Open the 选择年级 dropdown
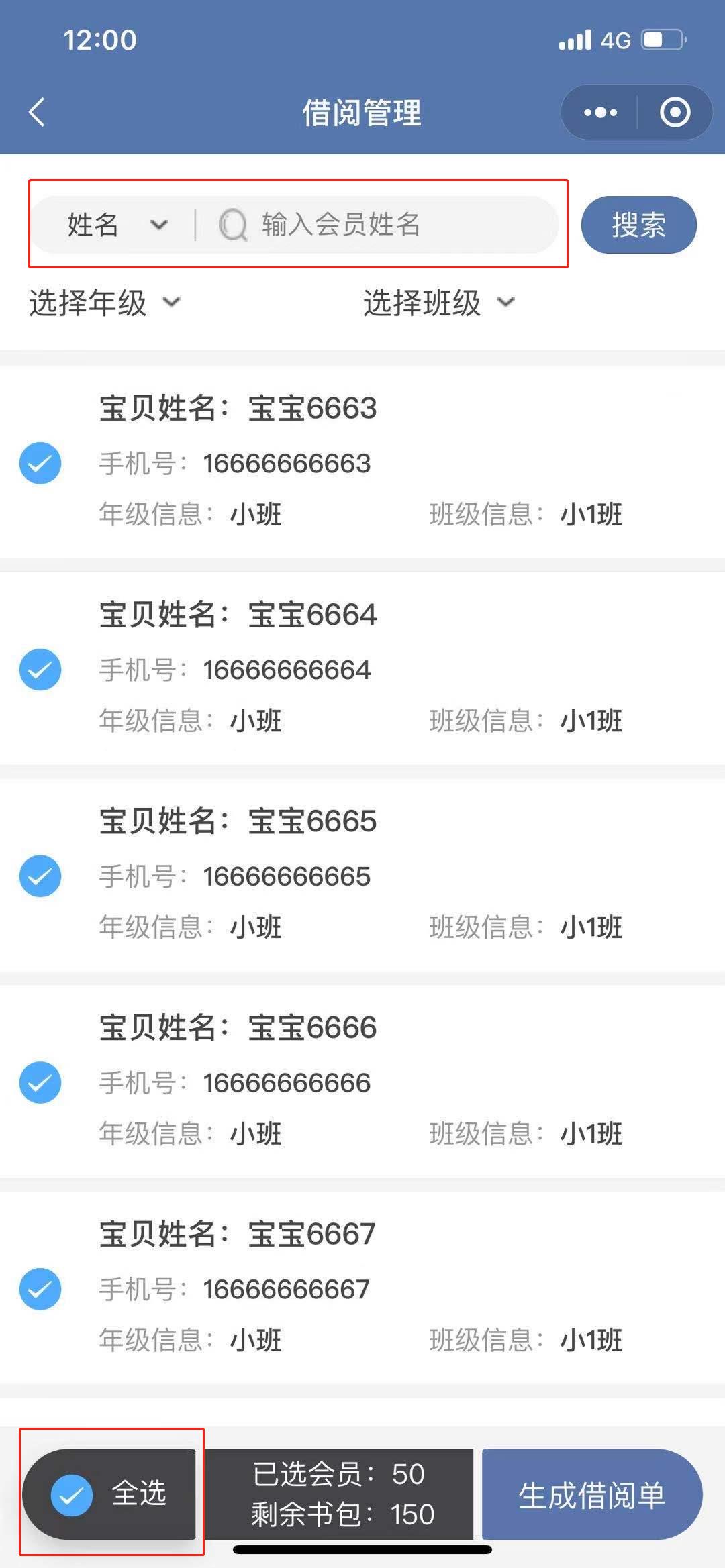This screenshot has height=1568, width=725. tap(104, 303)
